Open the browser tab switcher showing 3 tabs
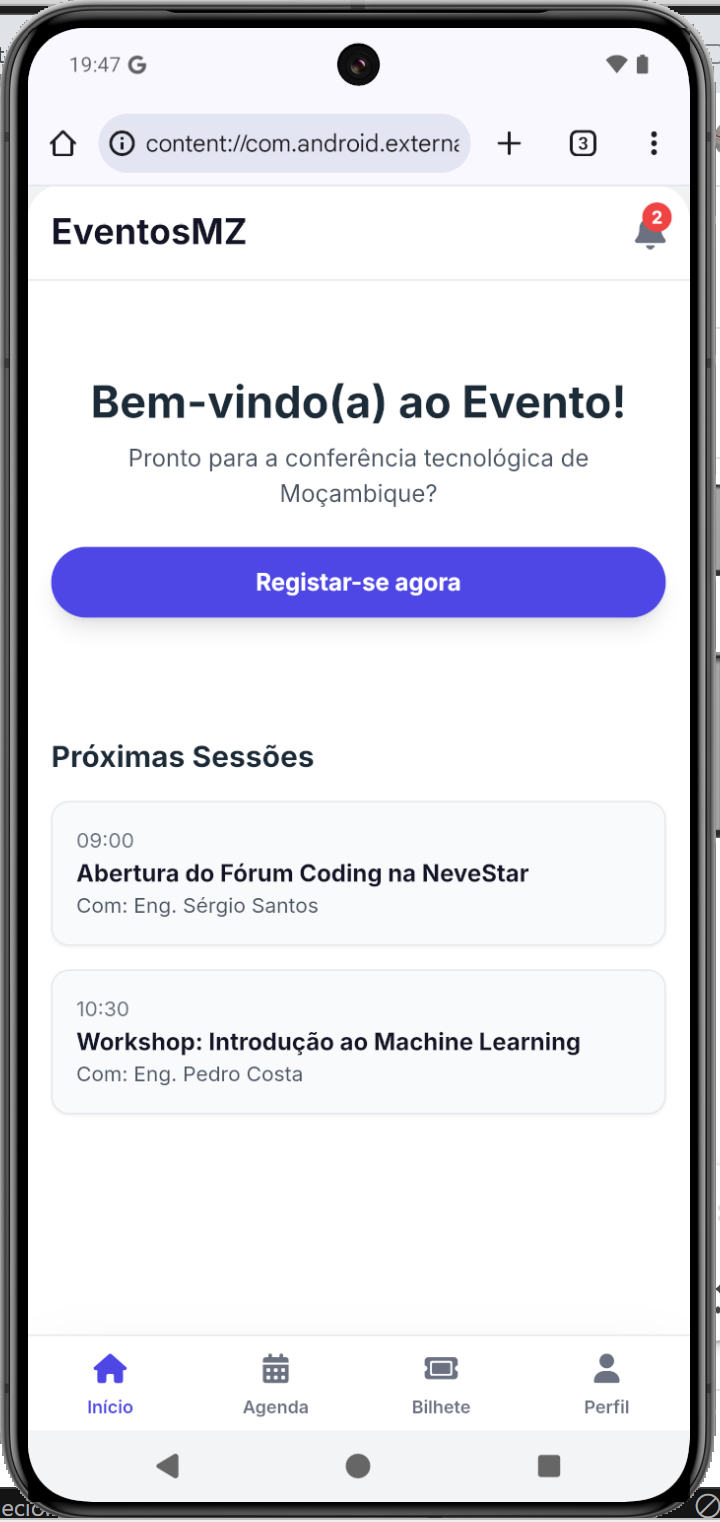The image size is (720, 1522). (582, 143)
